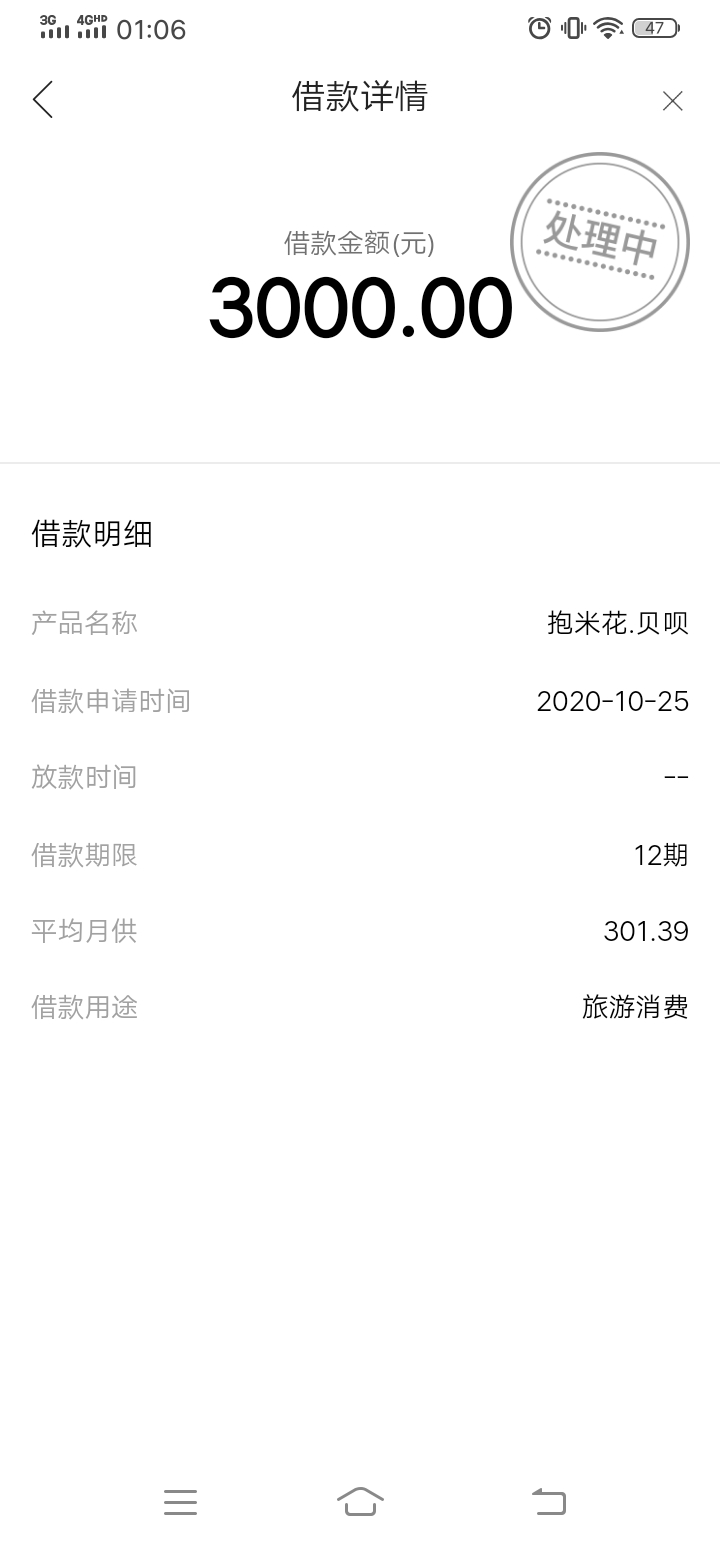Open the system recent apps menu
Image resolution: width=720 pixels, height=1544 pixels.
tap(180, 1501)
